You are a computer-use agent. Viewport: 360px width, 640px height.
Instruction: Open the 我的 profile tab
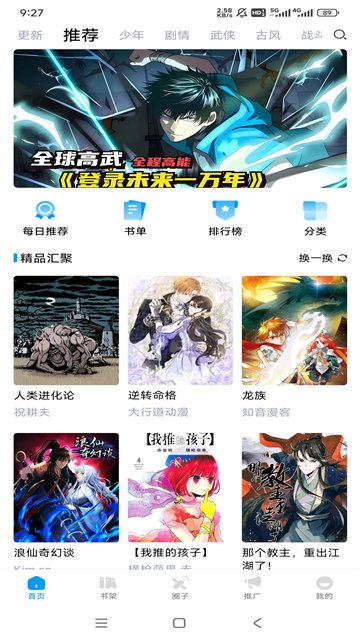324,588
